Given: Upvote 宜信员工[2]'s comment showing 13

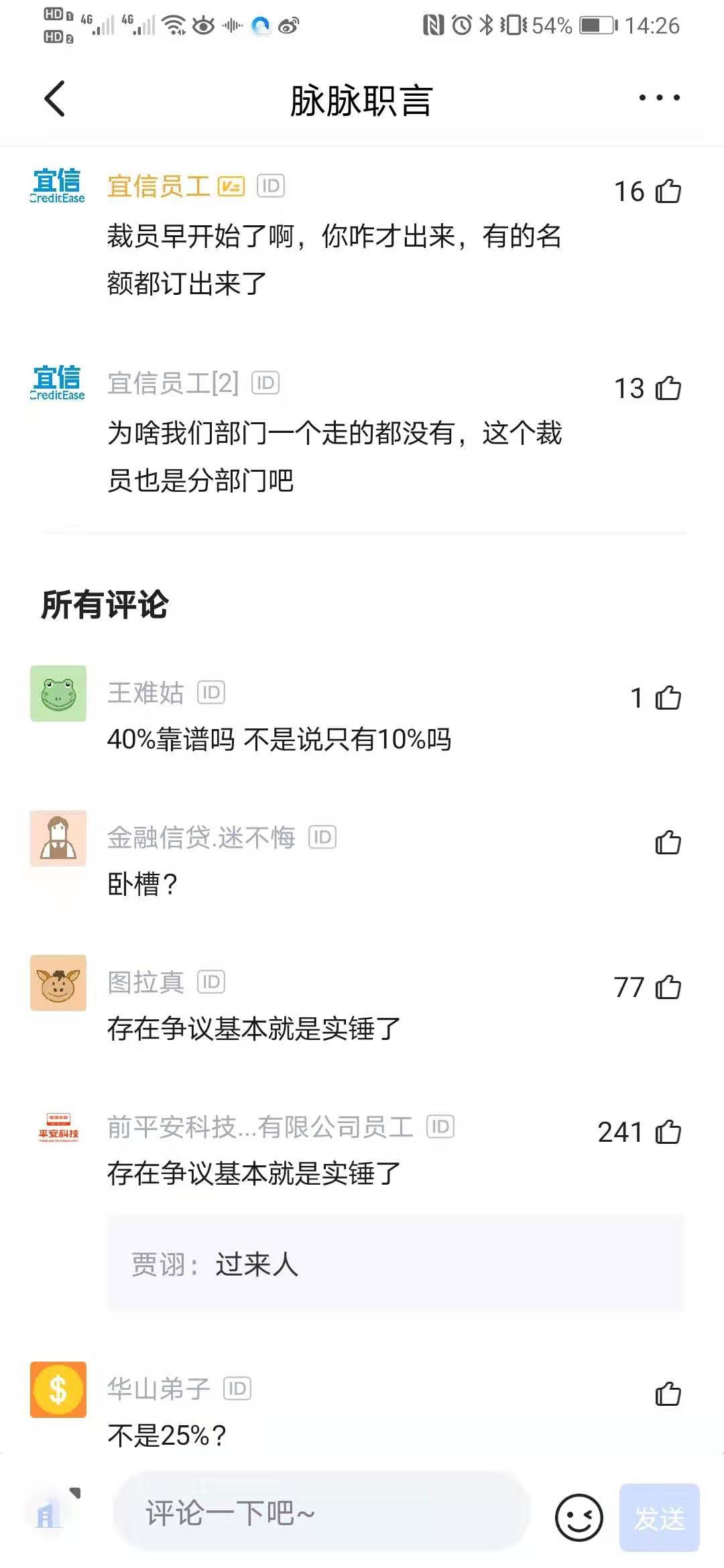Looking at the screenshot, I should coord(667,387).
